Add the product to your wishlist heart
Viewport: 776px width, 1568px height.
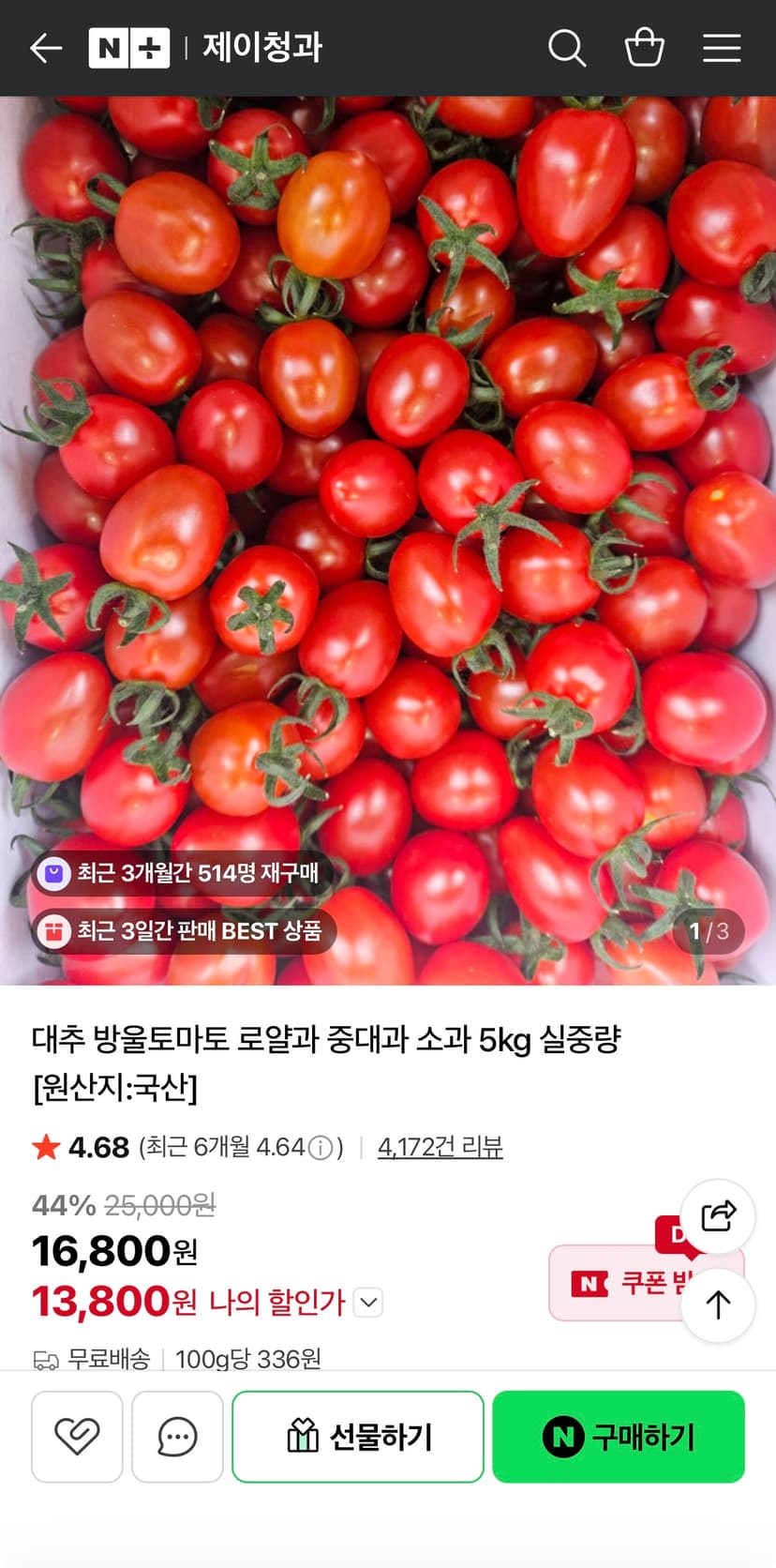[x=77, y=1437]
